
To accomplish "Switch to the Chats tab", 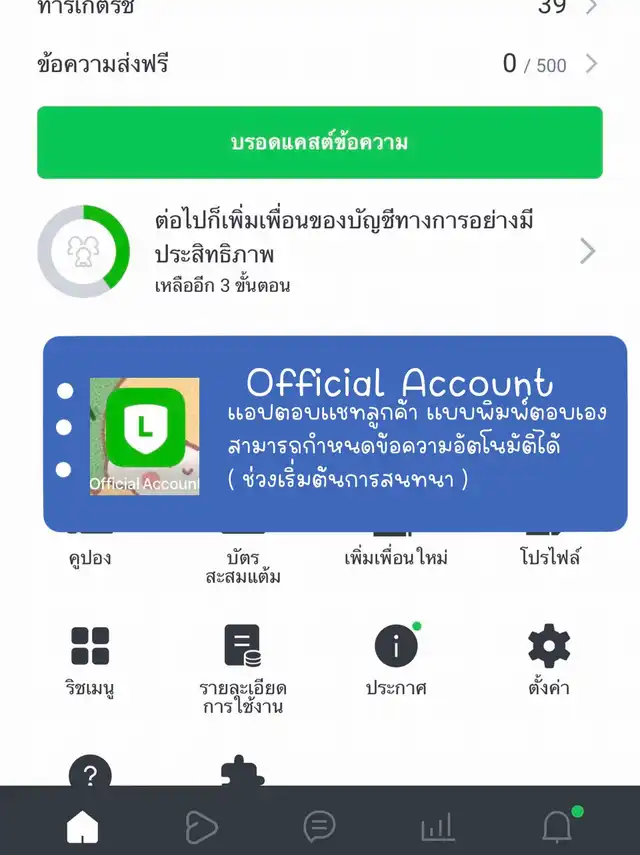I will (x=319, y=826).
